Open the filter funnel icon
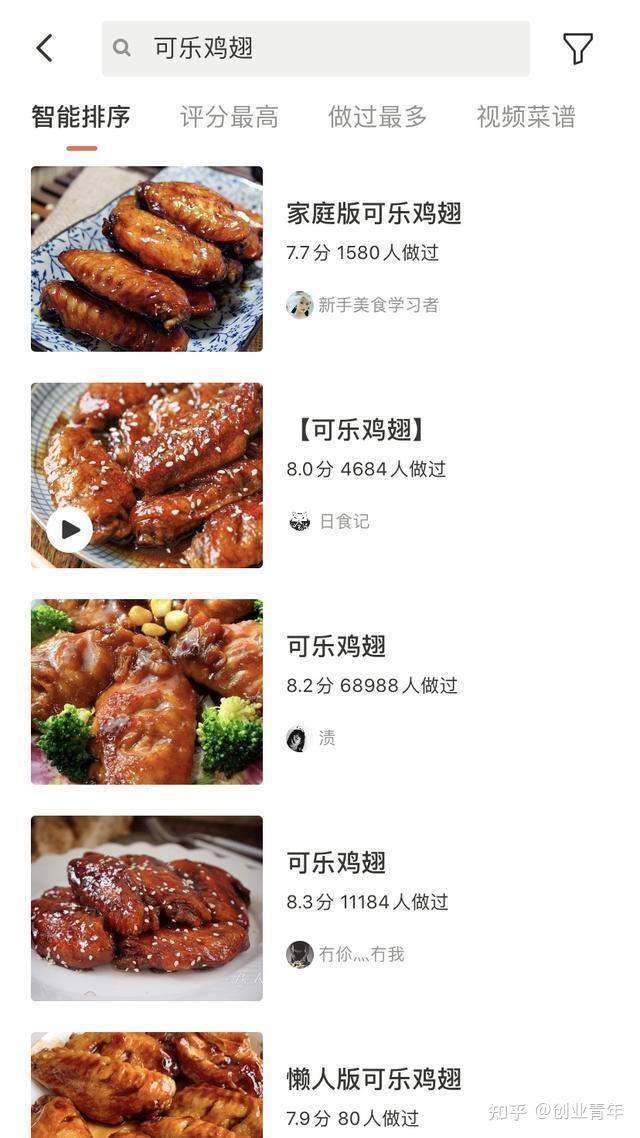 (578, 48)
